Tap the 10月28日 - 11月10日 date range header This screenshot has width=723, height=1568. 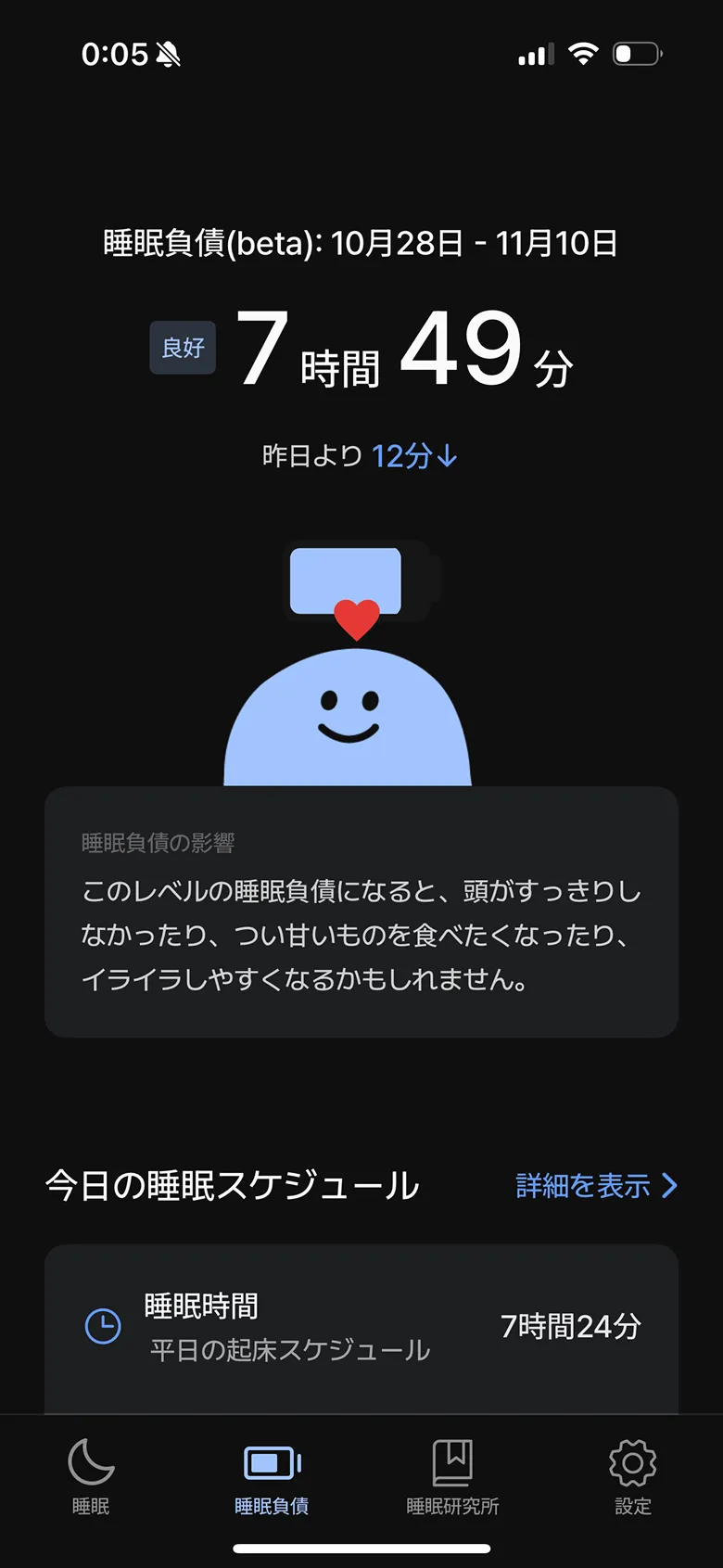[360, 244]
